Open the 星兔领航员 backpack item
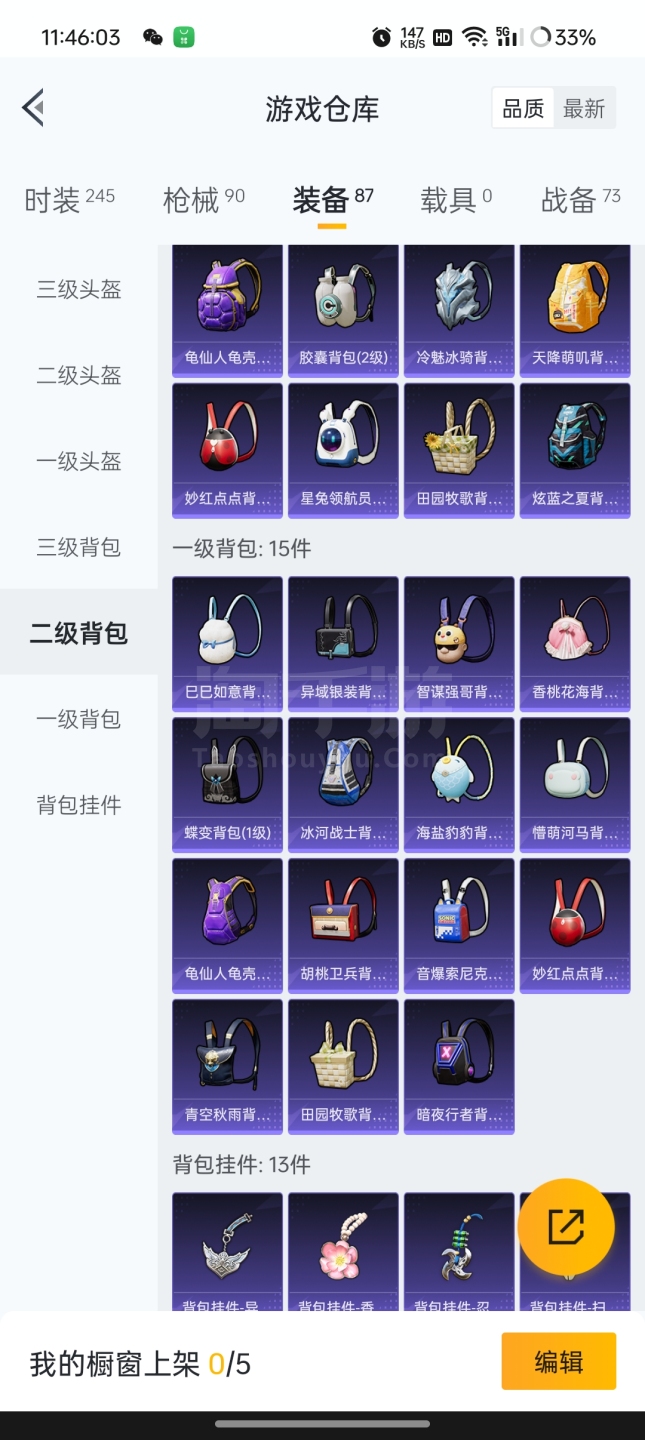645x1440 pixels. pos(343,451)
